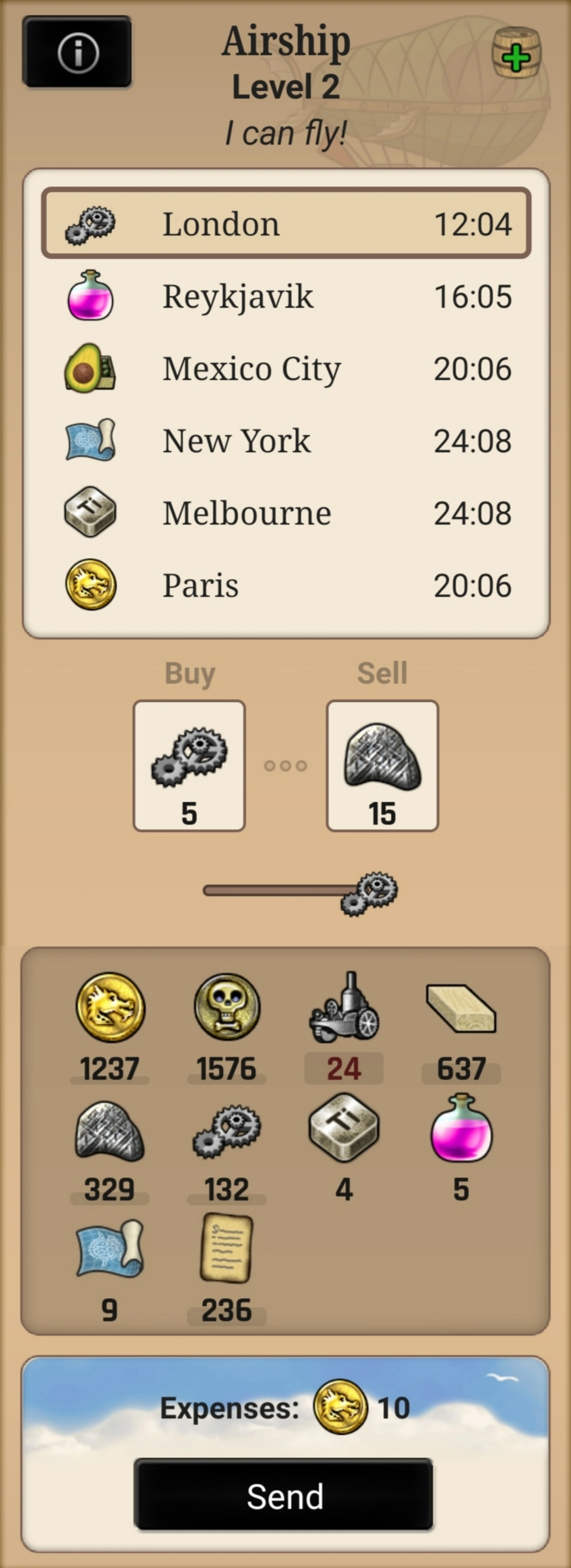Select the Paris route
Viewport: 571px width, 1568px height.
tap(285, 585)
